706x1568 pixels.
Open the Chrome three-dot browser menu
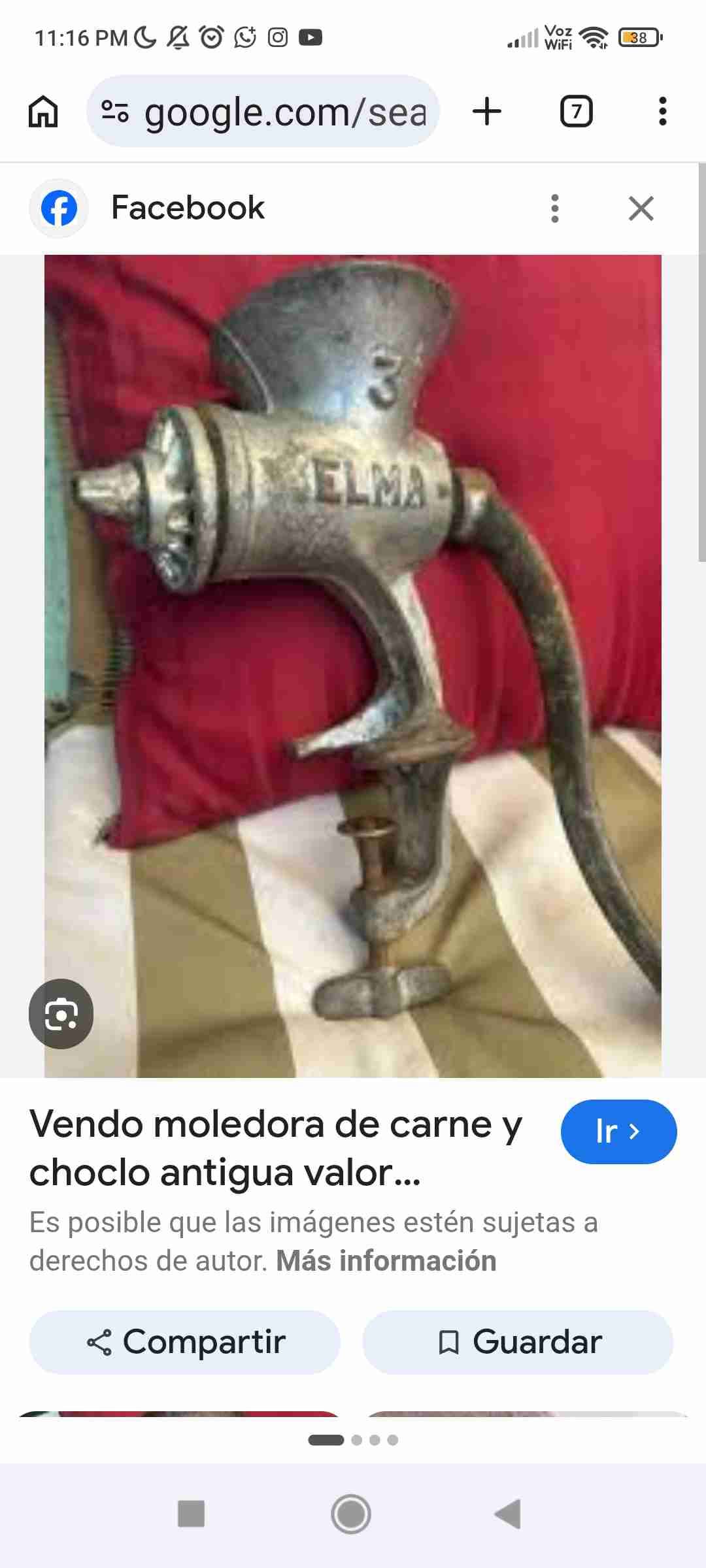663,112
